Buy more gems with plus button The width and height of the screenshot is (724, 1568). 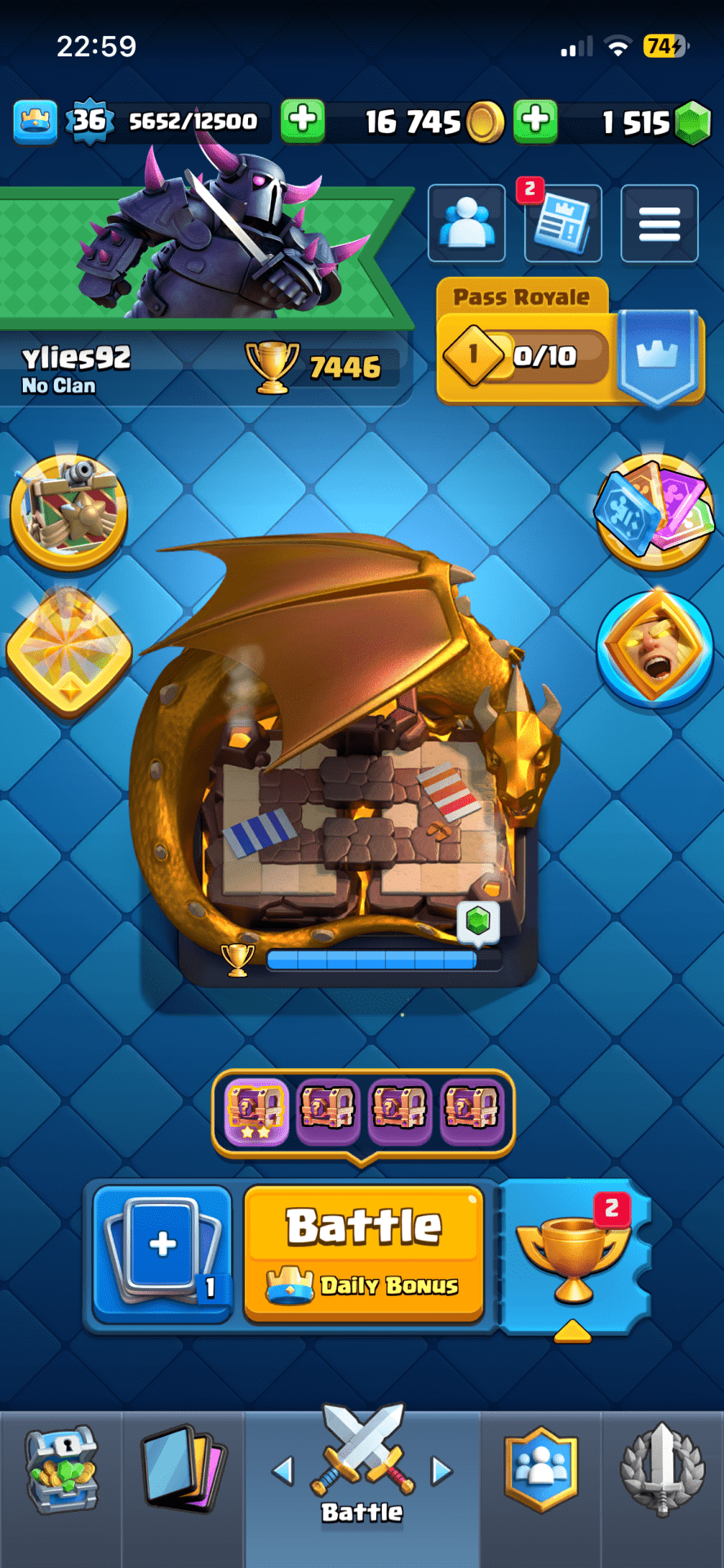pos(535,121)
